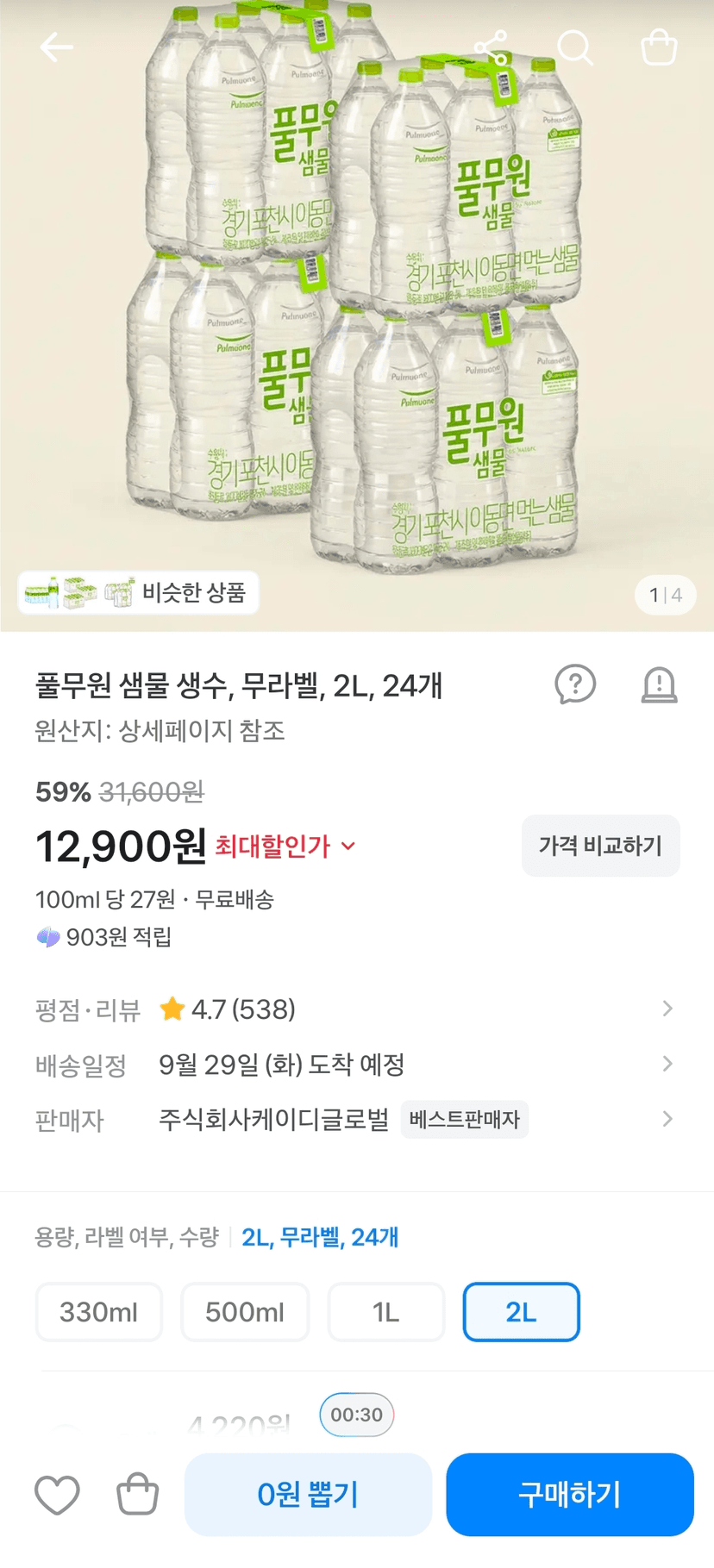Viewport: 714px width, 1568px height.
Task: Tap the report alert icon
Action: 660,685
